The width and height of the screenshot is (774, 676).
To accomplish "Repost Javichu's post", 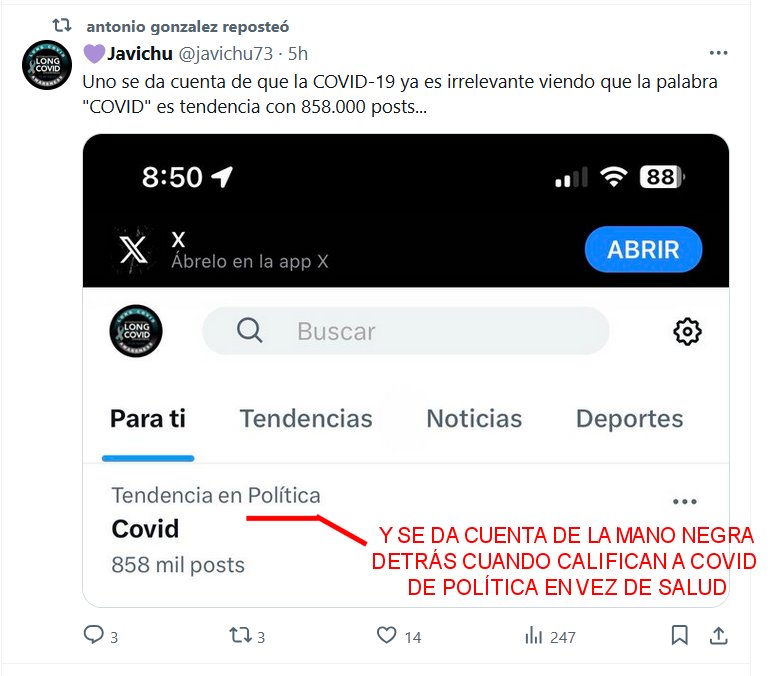I will click(240, 635).
